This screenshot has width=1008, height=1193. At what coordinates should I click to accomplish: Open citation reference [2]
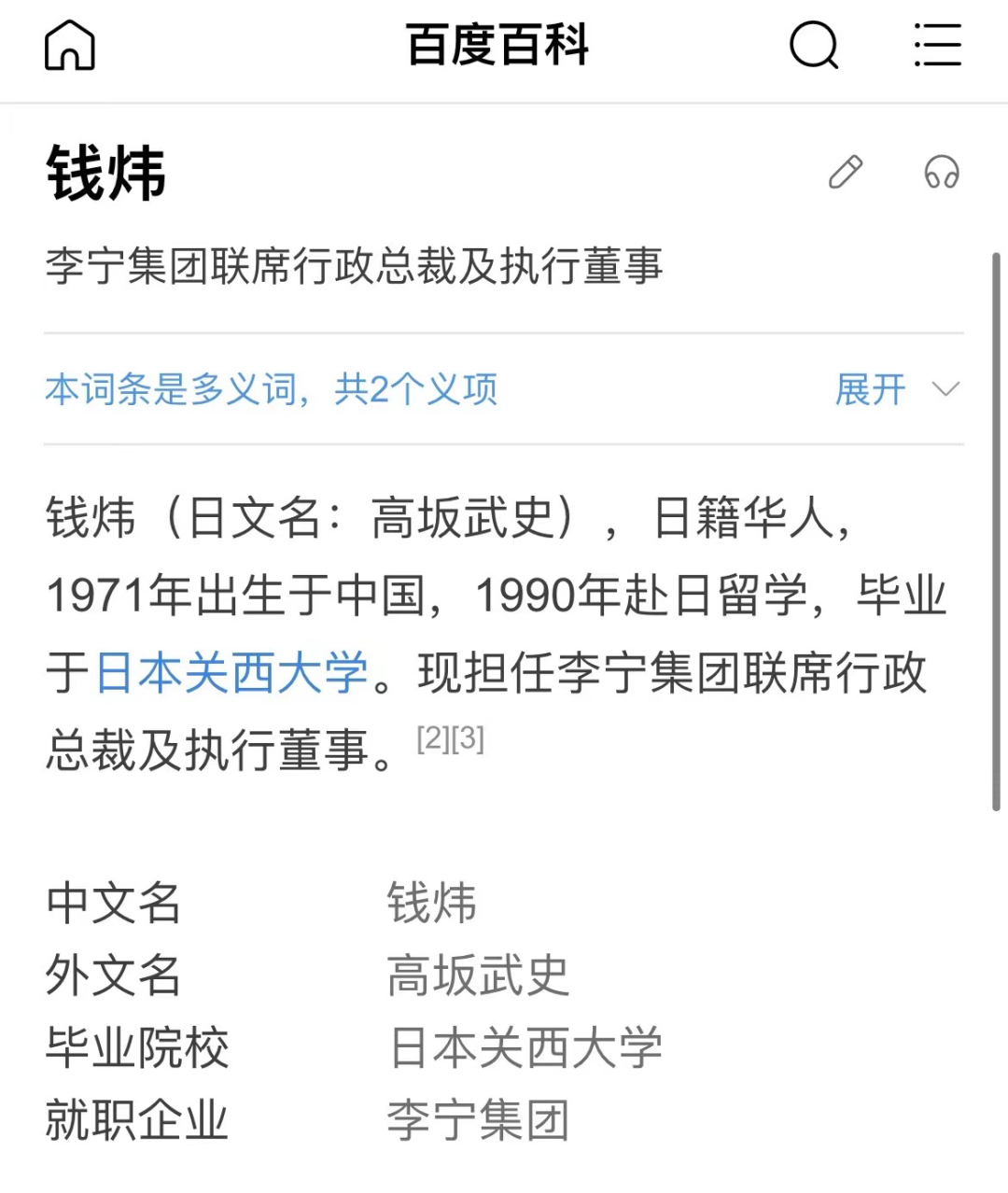(x=433, y=738)
